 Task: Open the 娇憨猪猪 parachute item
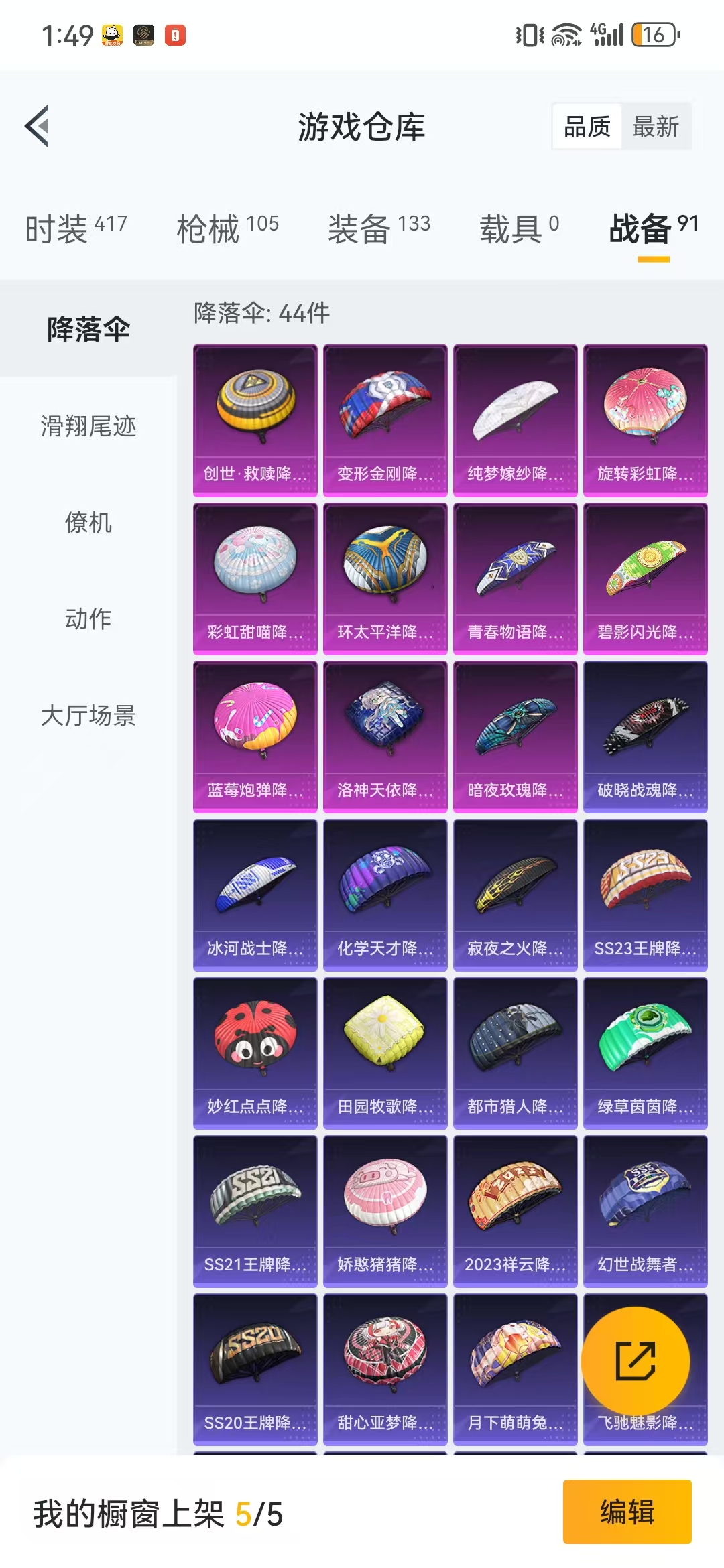tap(385, 1212)
